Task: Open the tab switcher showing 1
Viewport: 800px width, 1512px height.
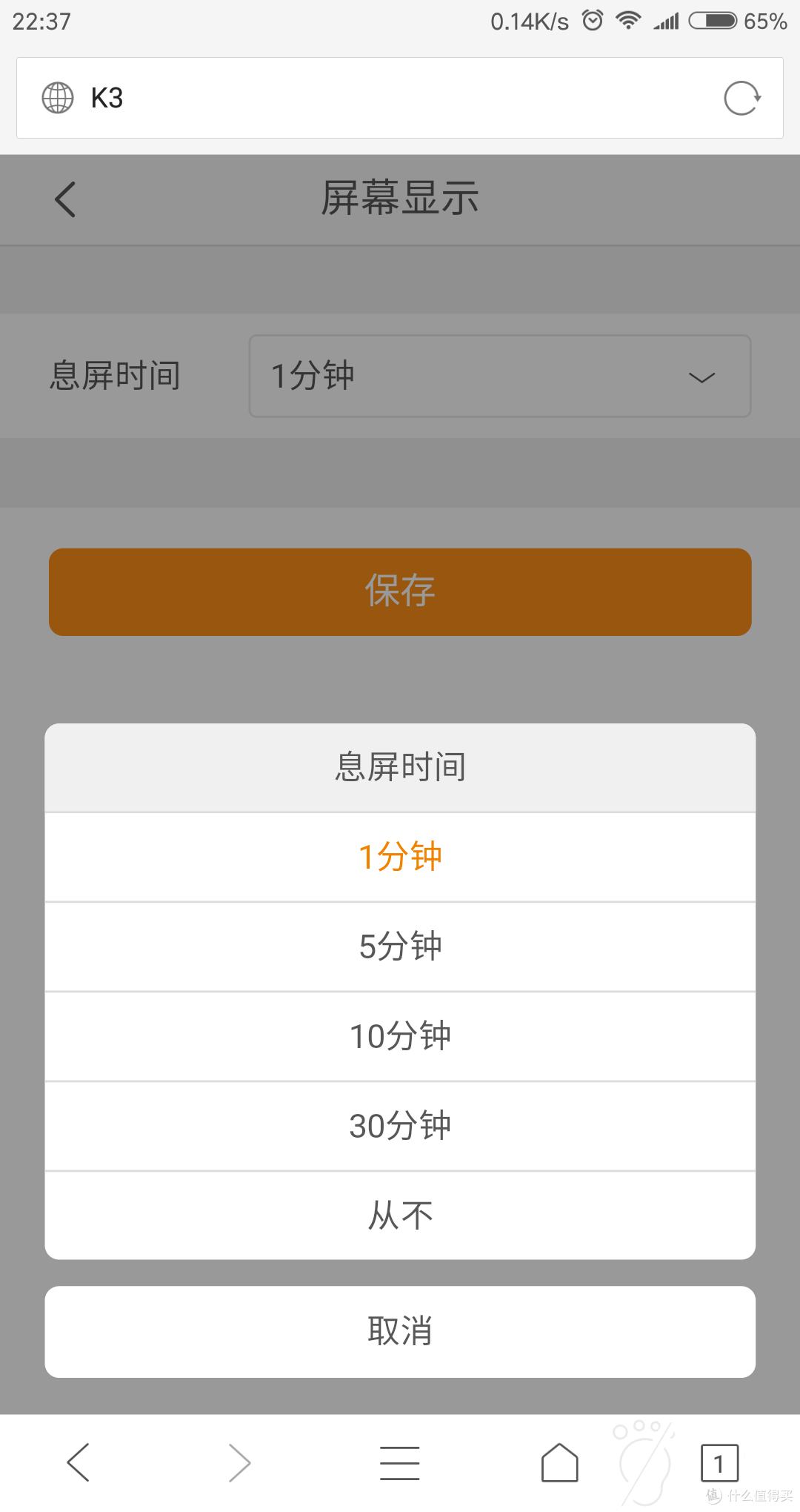Action: pyautogui.click(x=719, y=1463)
